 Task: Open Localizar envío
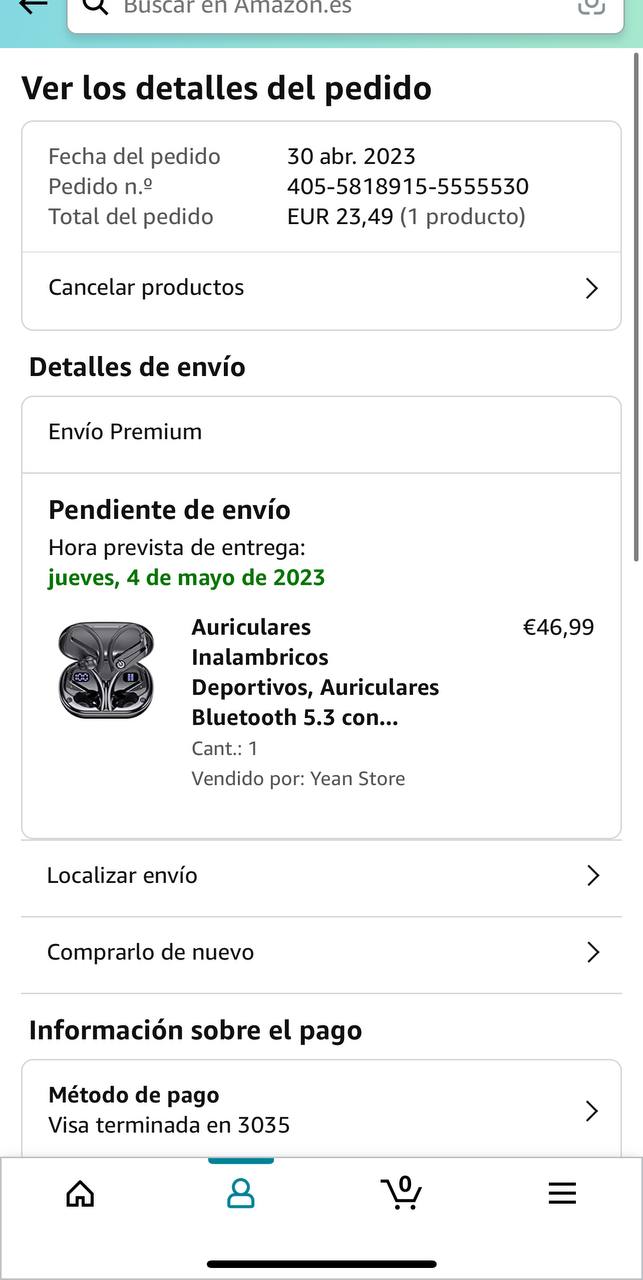click(321, 876)
